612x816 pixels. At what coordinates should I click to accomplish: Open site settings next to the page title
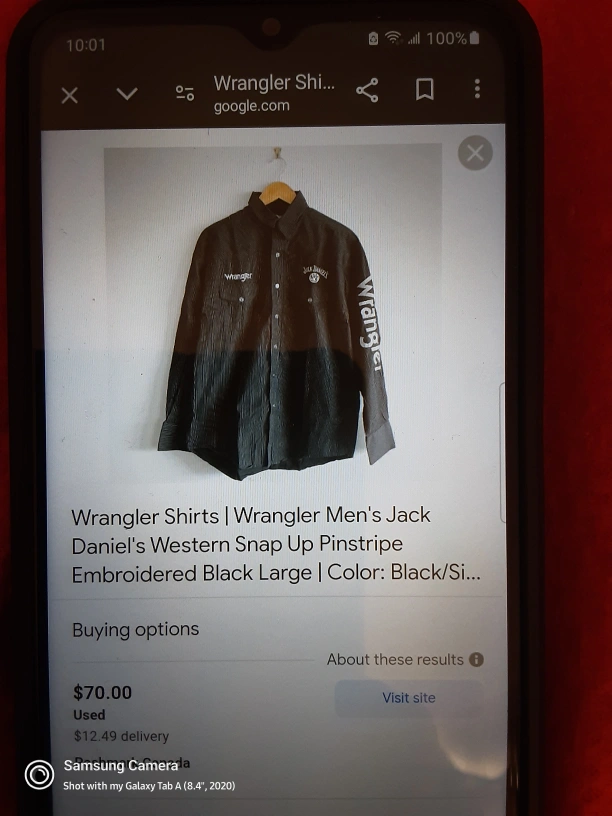pyautogui.click(x=185, y=94)
